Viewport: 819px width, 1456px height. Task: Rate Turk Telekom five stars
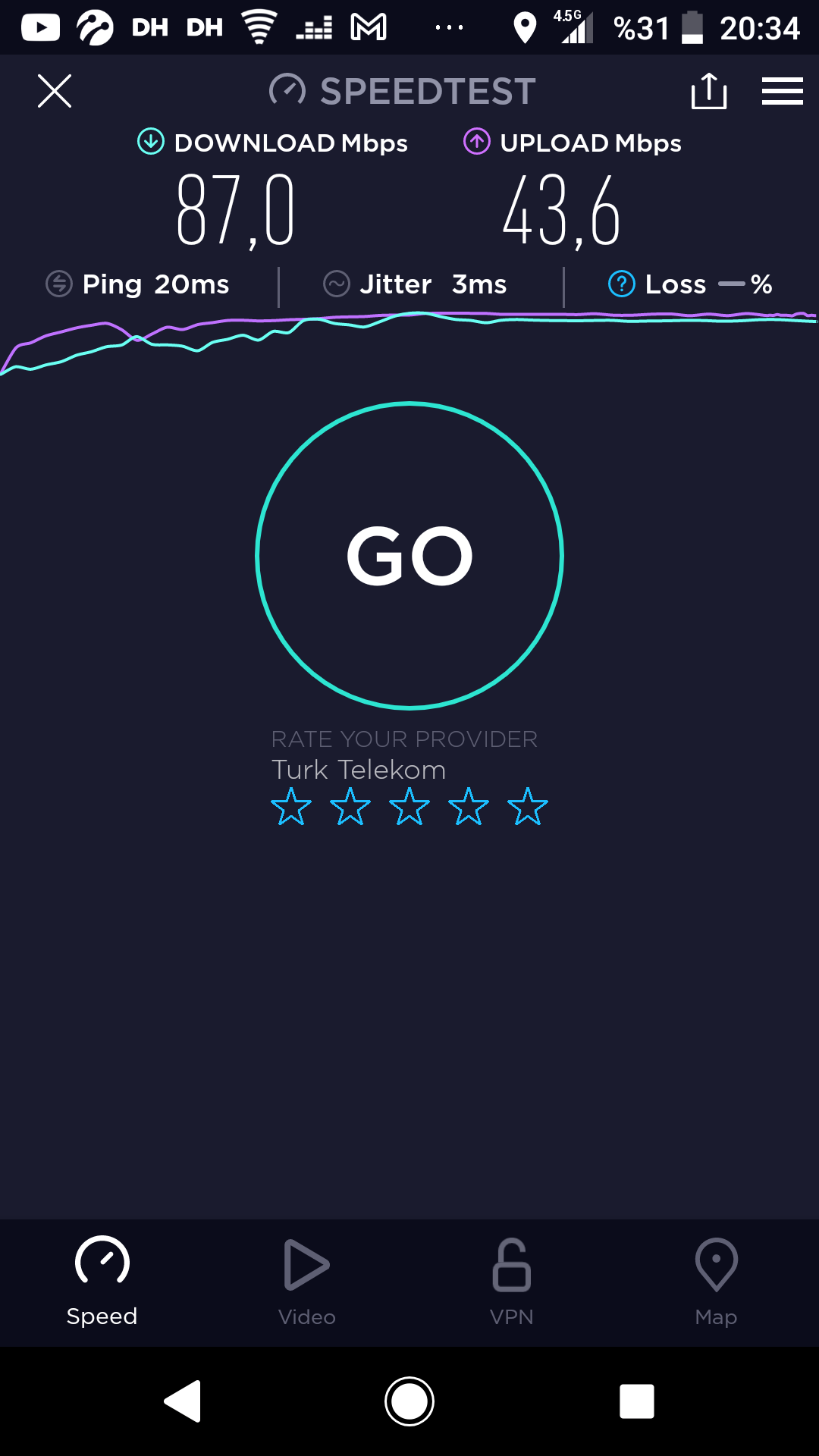(x=528, y=806)
